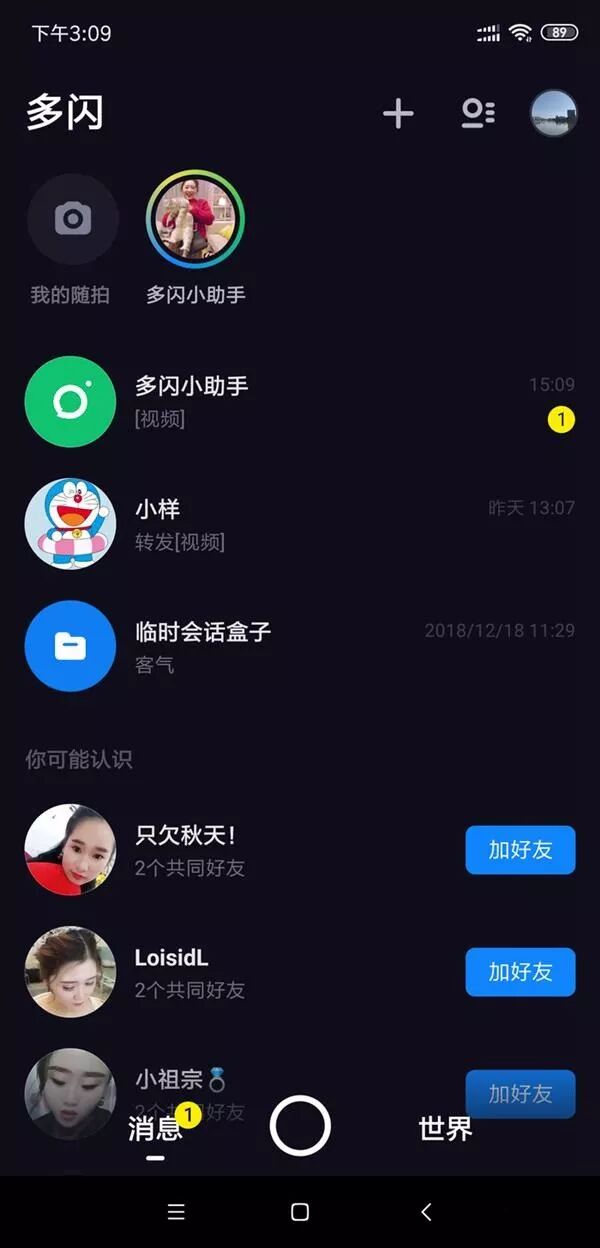Tap 我的随拍 camera button

click(x=72, y=219)
